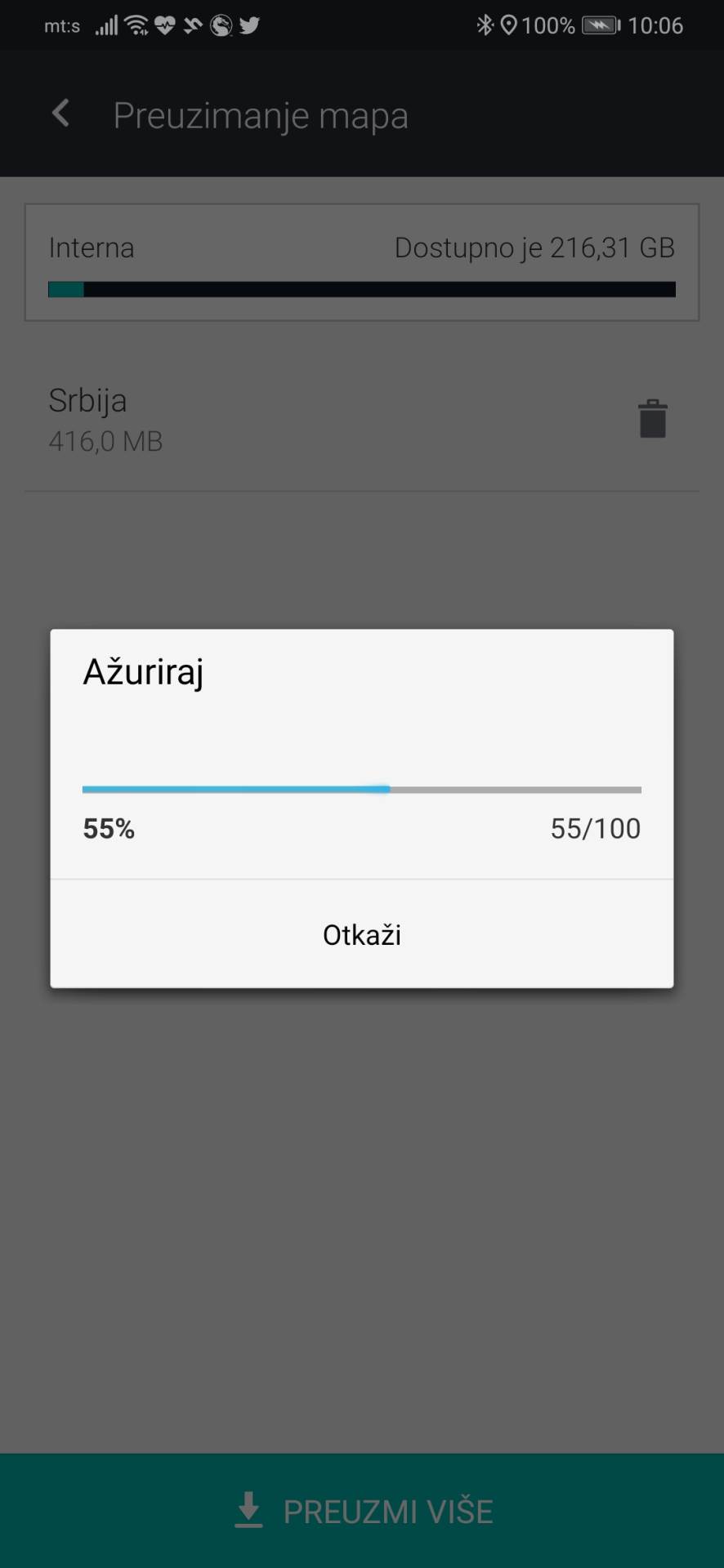The image size is (724, 1568).
Task: Delete the Srbija map
Action: [x=652, y=419]
